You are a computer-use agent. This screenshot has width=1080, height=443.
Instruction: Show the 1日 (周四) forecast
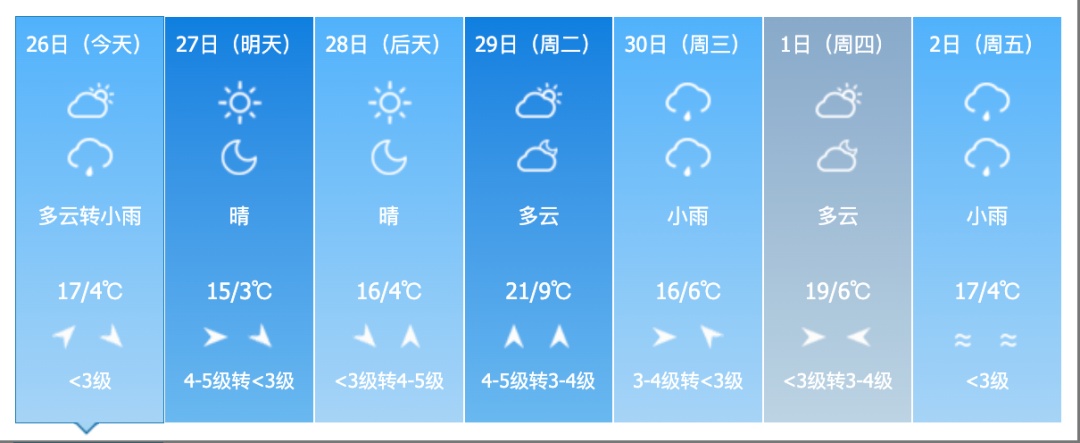[x=837, y=220]
